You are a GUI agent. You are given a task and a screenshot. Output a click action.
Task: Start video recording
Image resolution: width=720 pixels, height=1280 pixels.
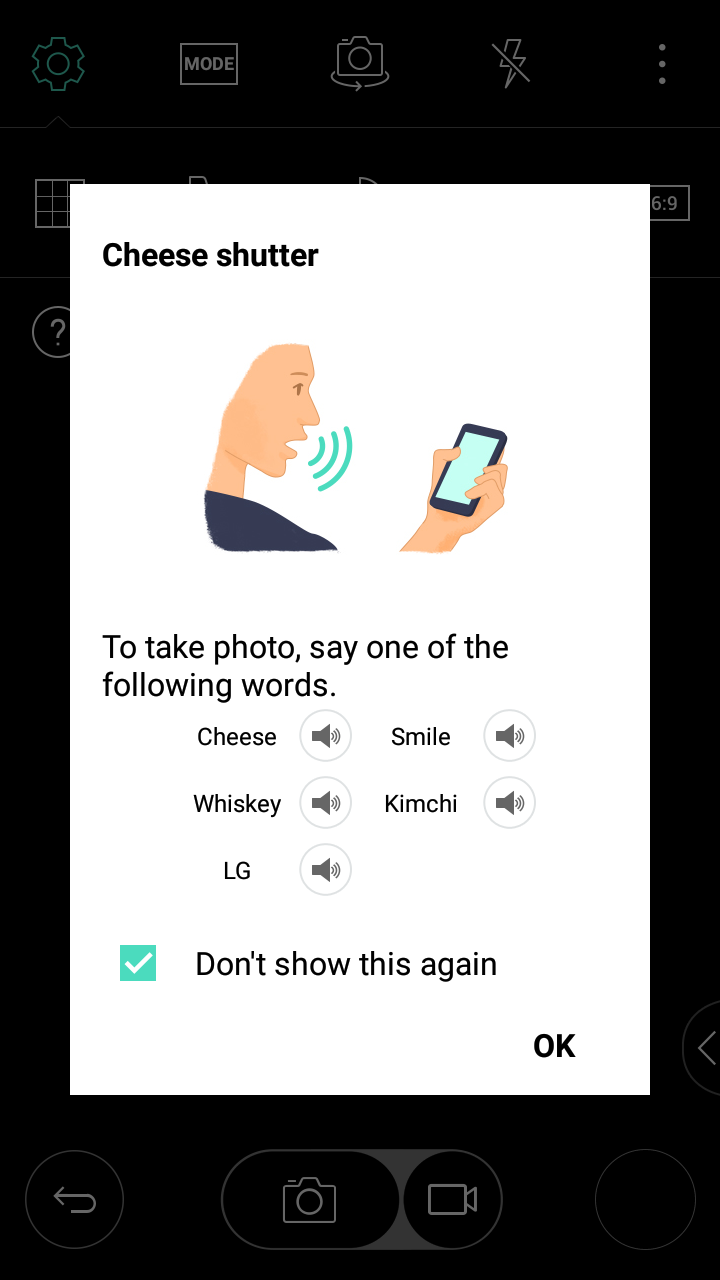pyautogui.click(x=452, y=1199)
